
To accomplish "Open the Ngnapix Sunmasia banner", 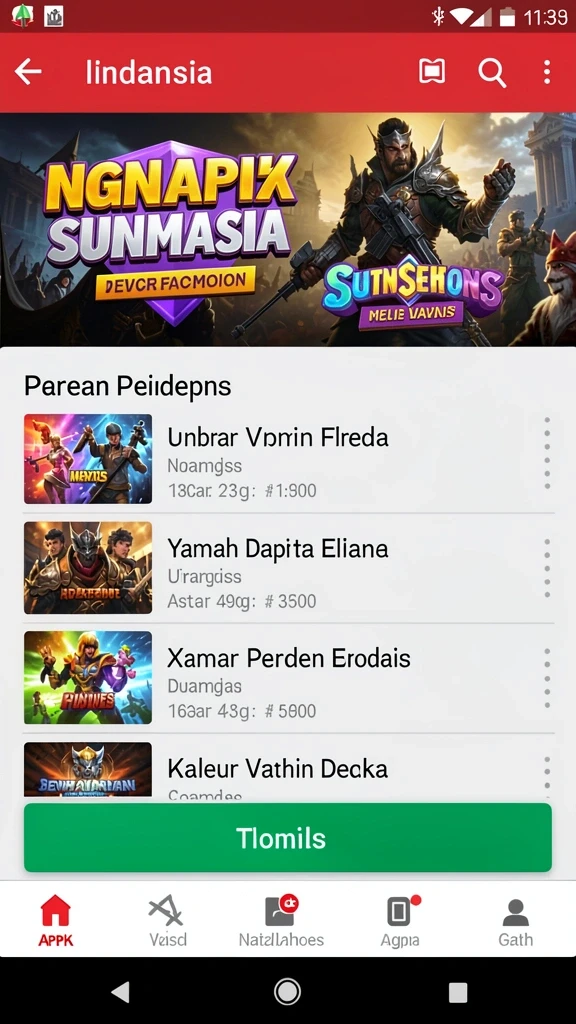I will (288, 230).
